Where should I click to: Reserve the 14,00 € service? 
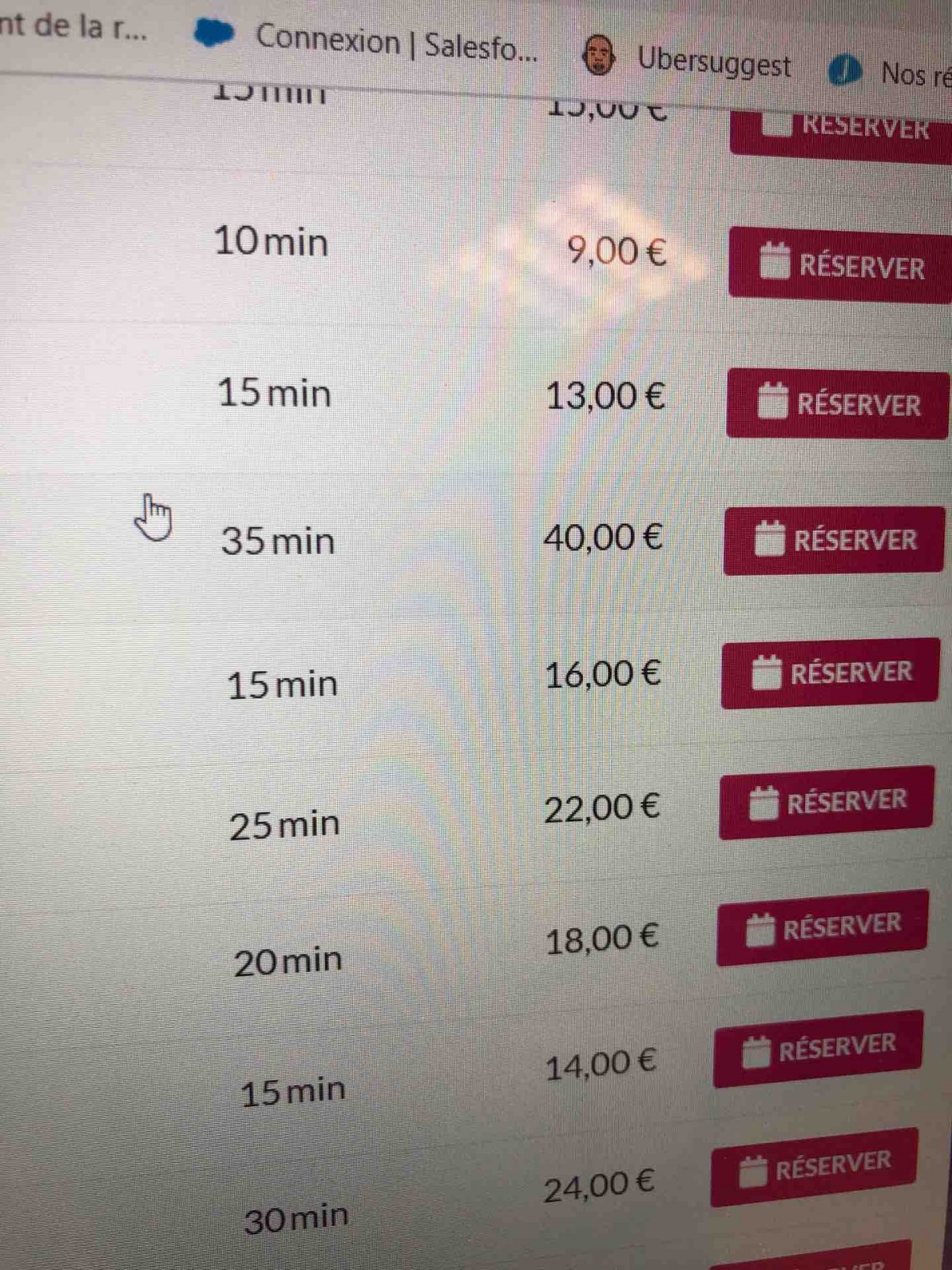point(817,1049)
